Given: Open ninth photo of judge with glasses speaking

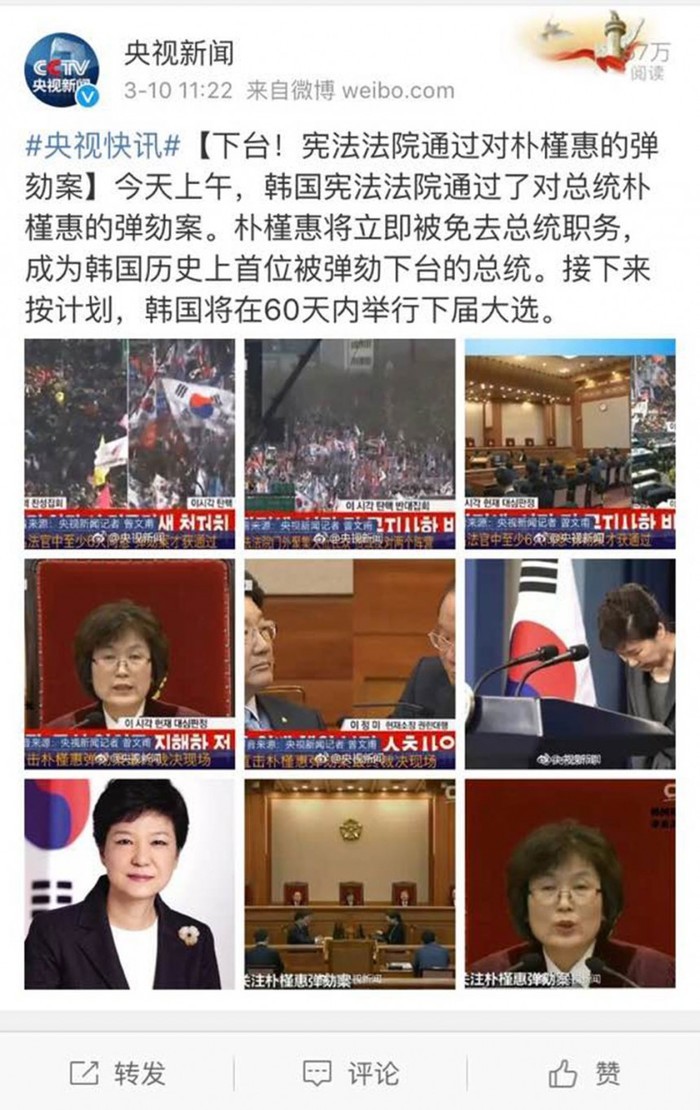Looking at the screenshot, I should click(x=570, y=884).
